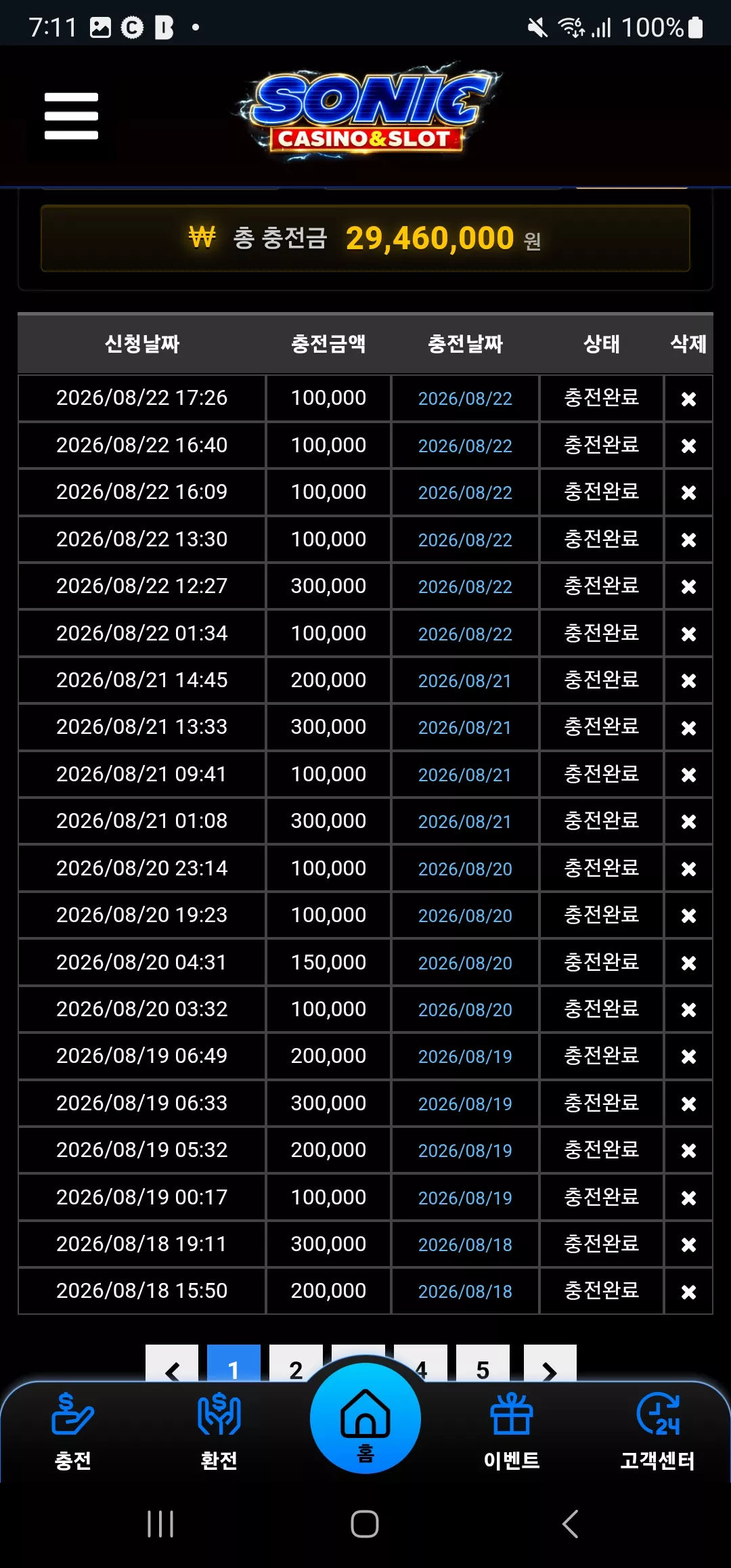
Task: Go to page 2 of the history
Action: coord(296,1364)
